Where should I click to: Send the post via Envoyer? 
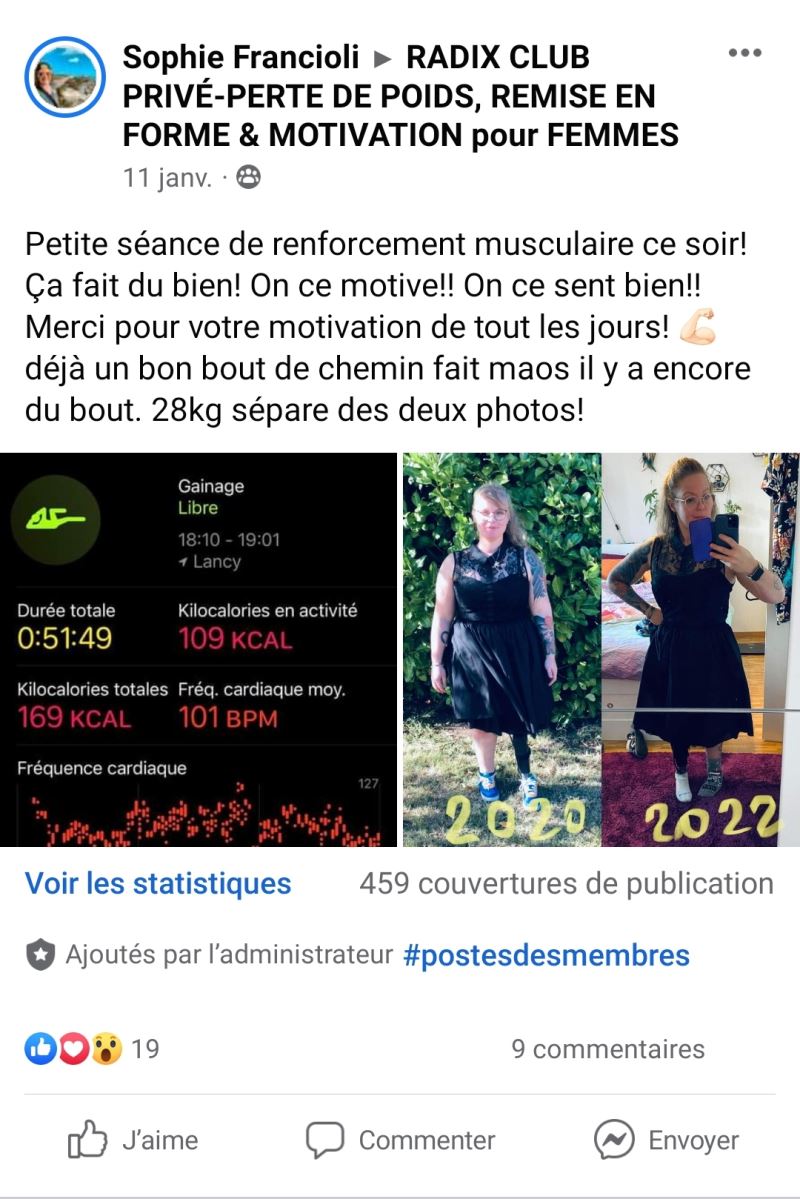pos(667,1140)
